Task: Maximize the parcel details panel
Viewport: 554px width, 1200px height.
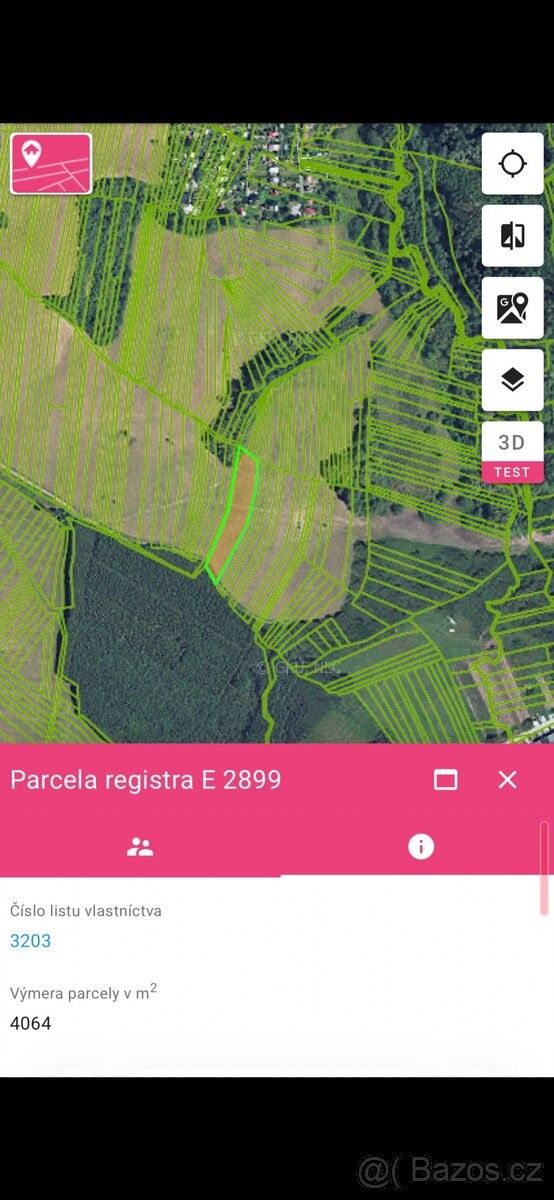Action: [x=446, y=780]
